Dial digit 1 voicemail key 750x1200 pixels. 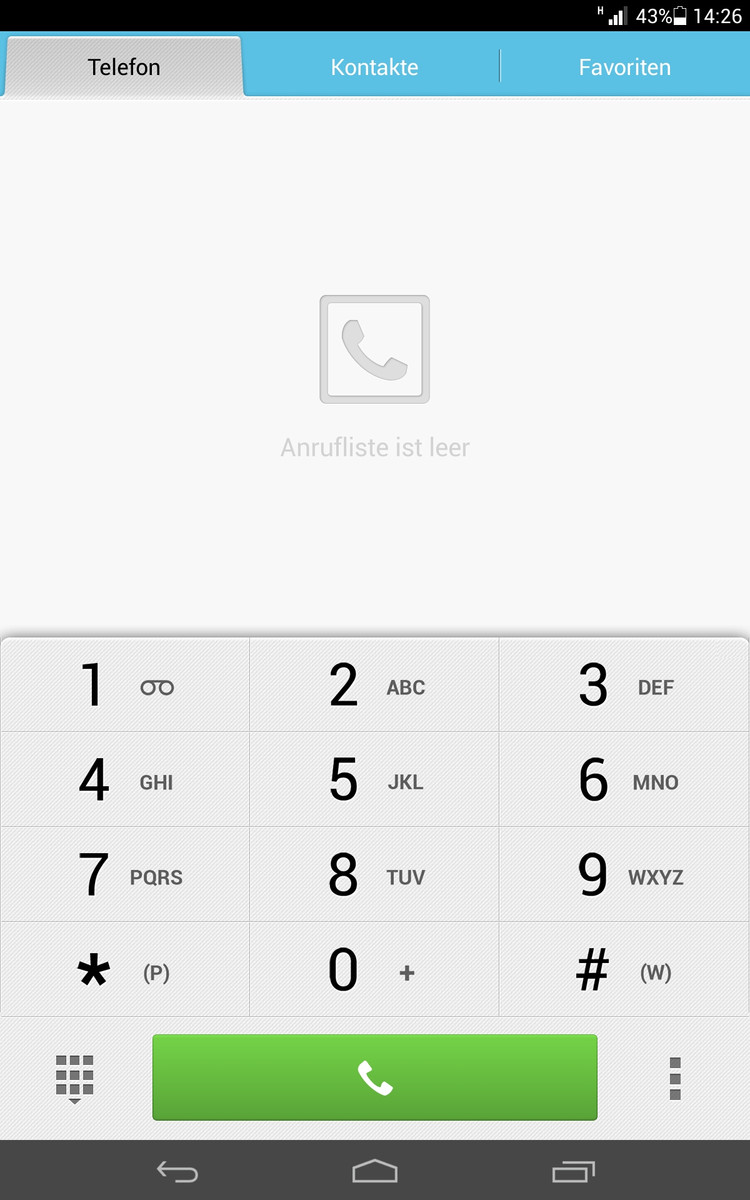point(125,685)
